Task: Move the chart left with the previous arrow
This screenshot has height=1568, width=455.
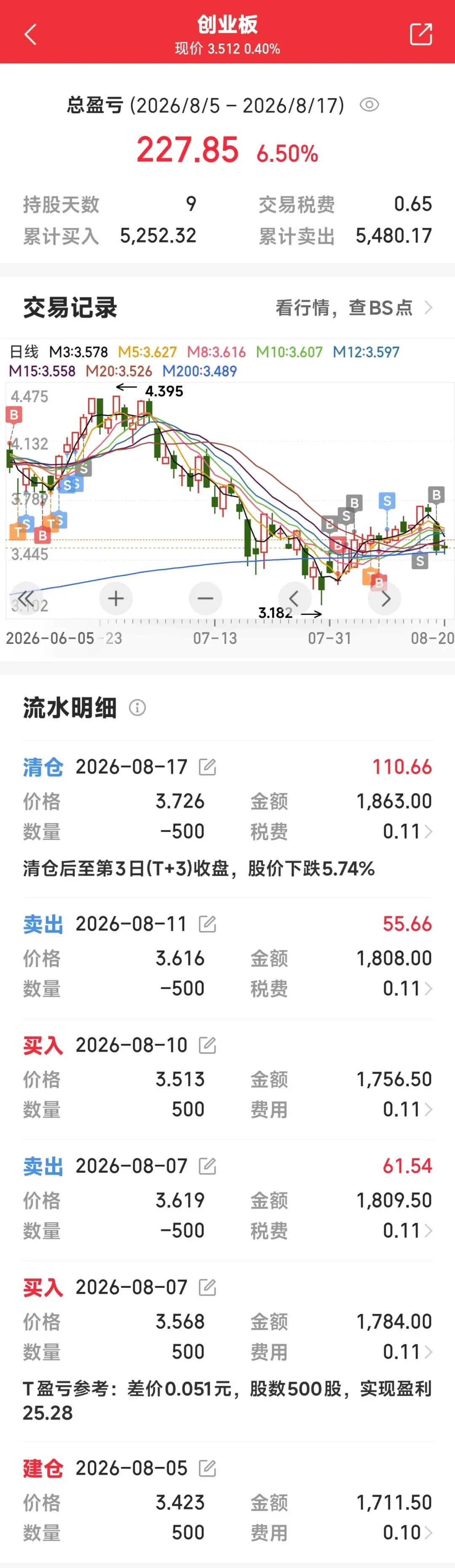Action: pyautogui.click(x=294, y=598)
